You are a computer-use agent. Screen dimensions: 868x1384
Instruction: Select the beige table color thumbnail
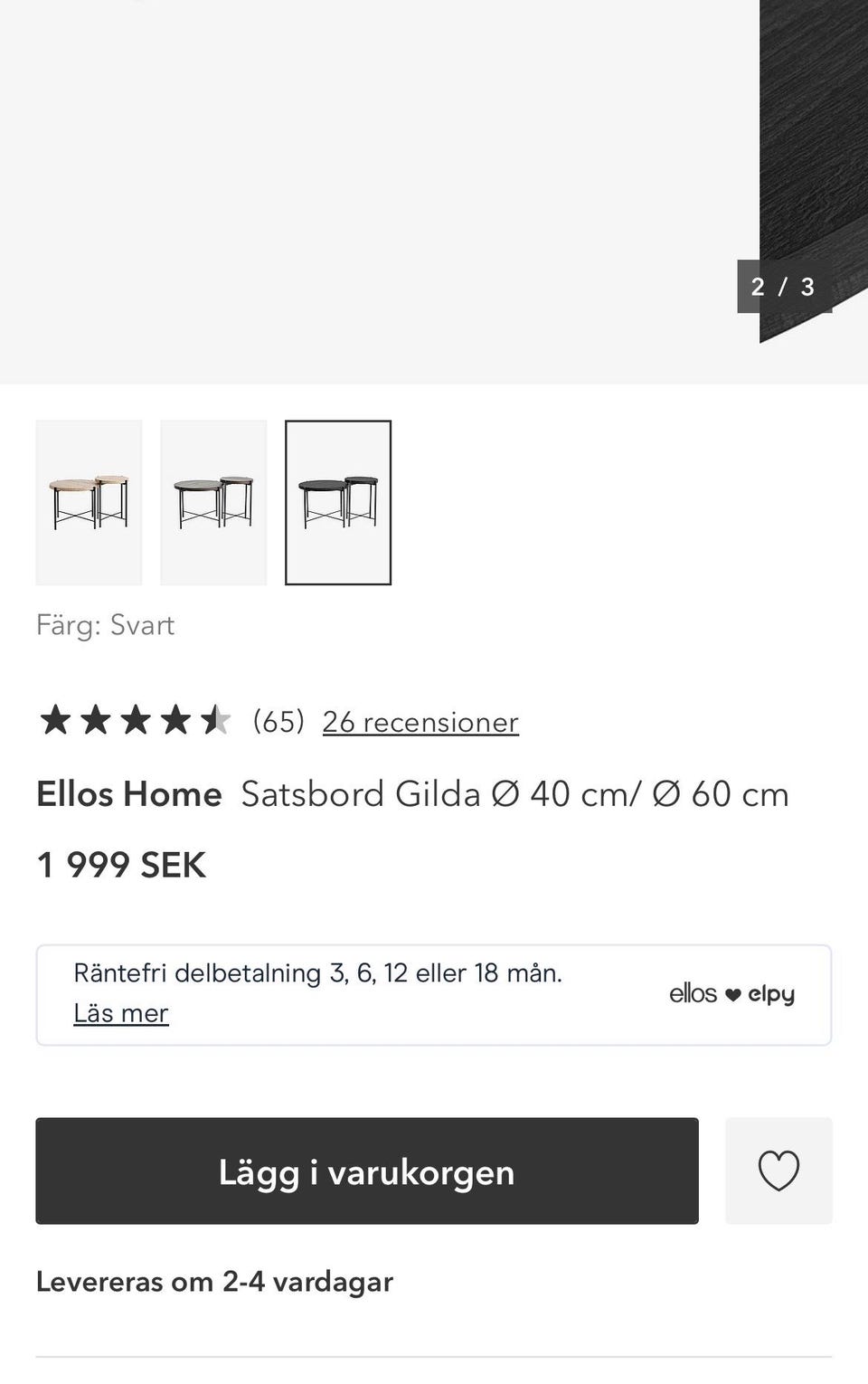click(89, 502)
